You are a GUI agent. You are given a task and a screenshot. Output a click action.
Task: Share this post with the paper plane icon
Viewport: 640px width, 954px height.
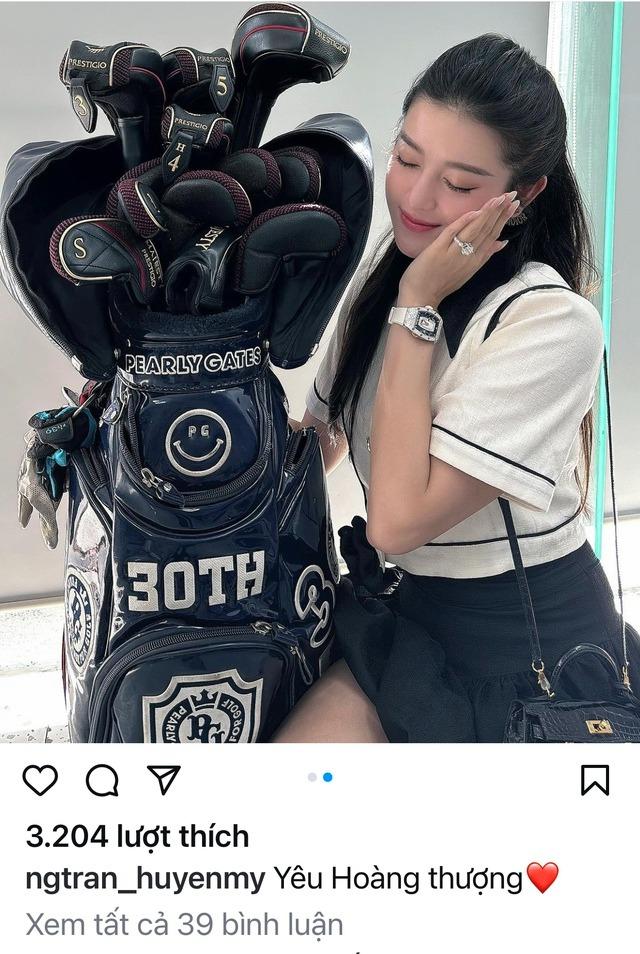(x=163, y=779)
